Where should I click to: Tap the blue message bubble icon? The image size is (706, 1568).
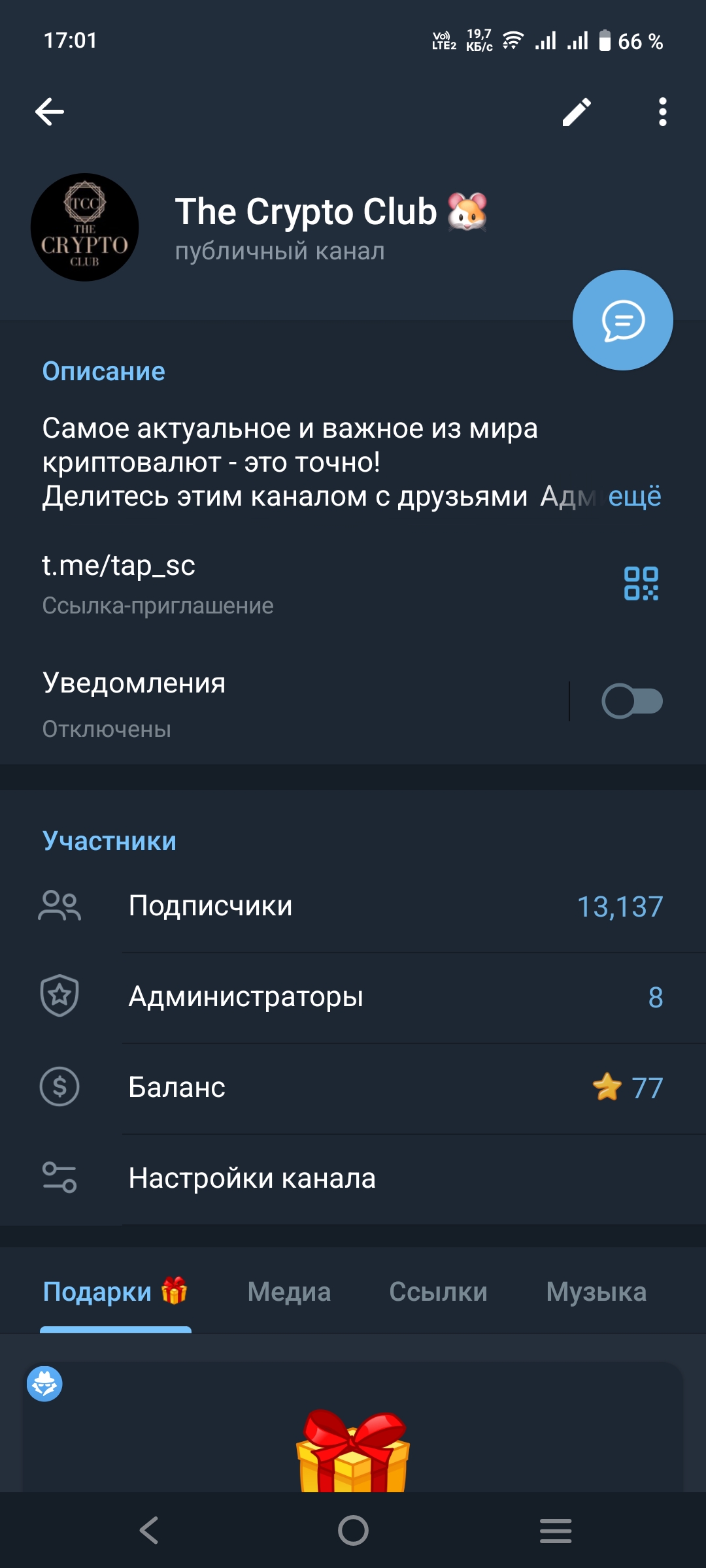coord(622,319)
